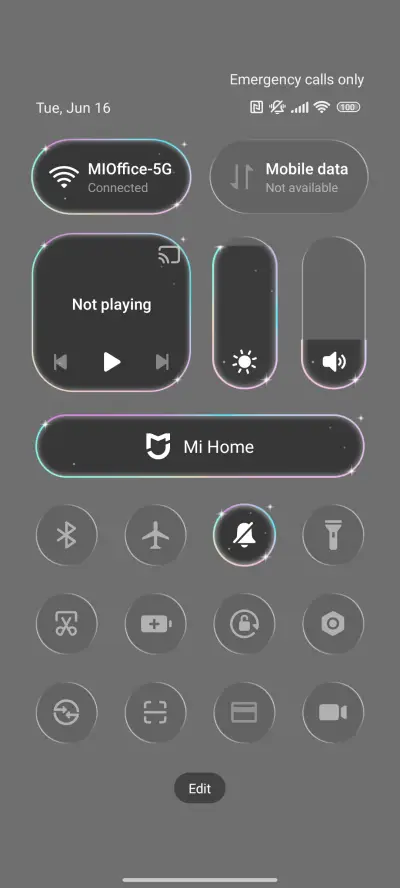Open the scanner tile
Viewport: 400px width, 888px height.
click(156, 712)
